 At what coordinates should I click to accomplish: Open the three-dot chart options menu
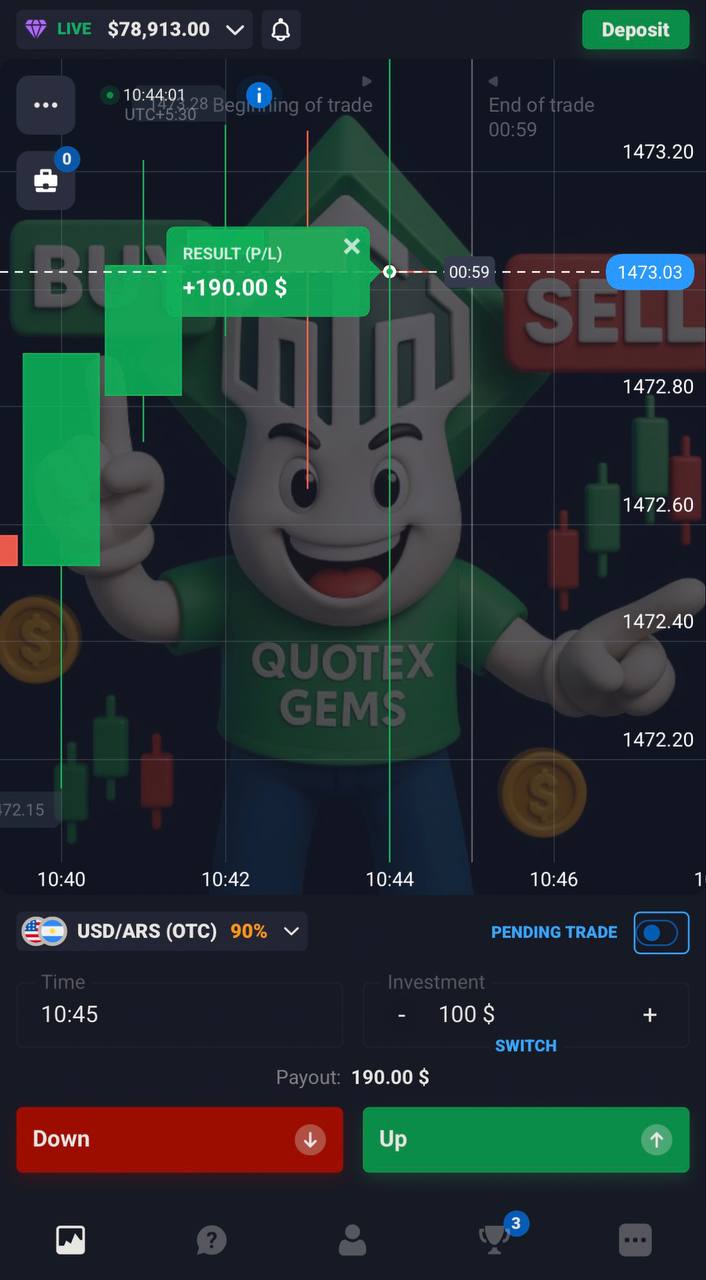46,105
